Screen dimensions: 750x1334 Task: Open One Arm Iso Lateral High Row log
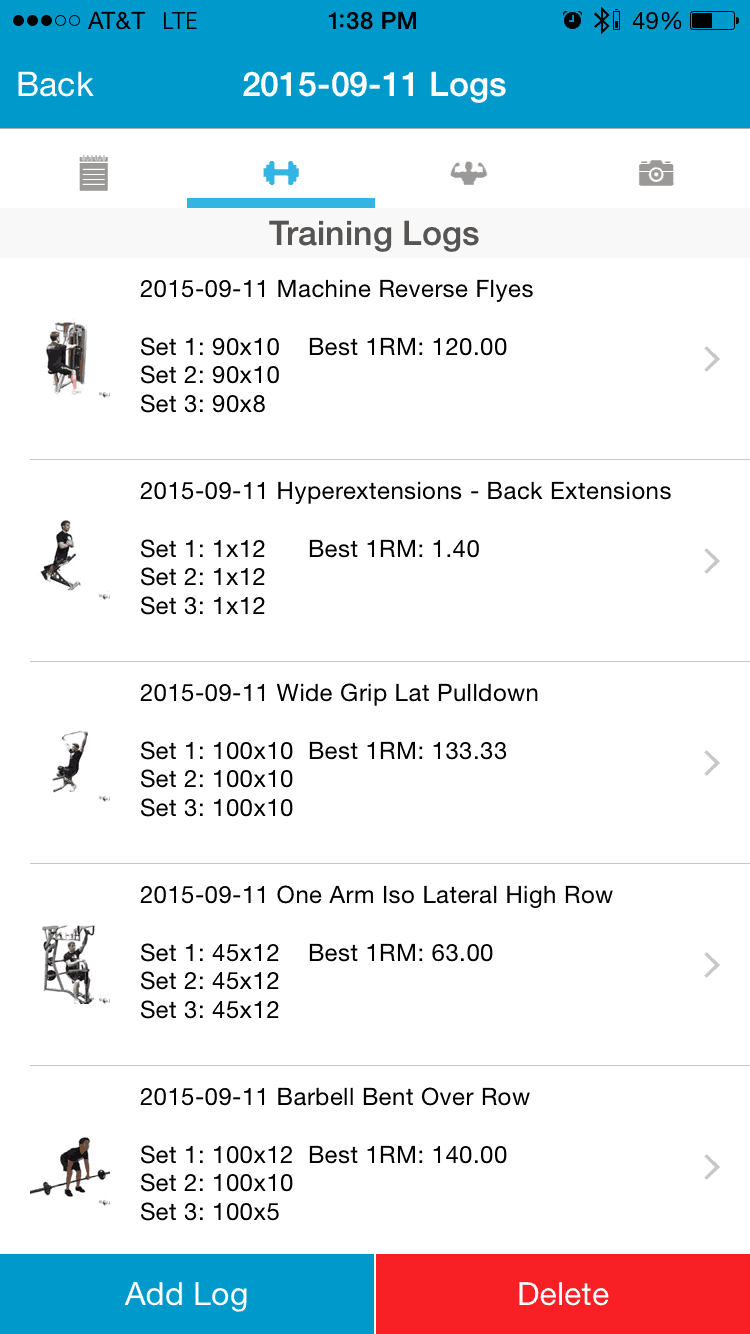[x=375, y=965]
